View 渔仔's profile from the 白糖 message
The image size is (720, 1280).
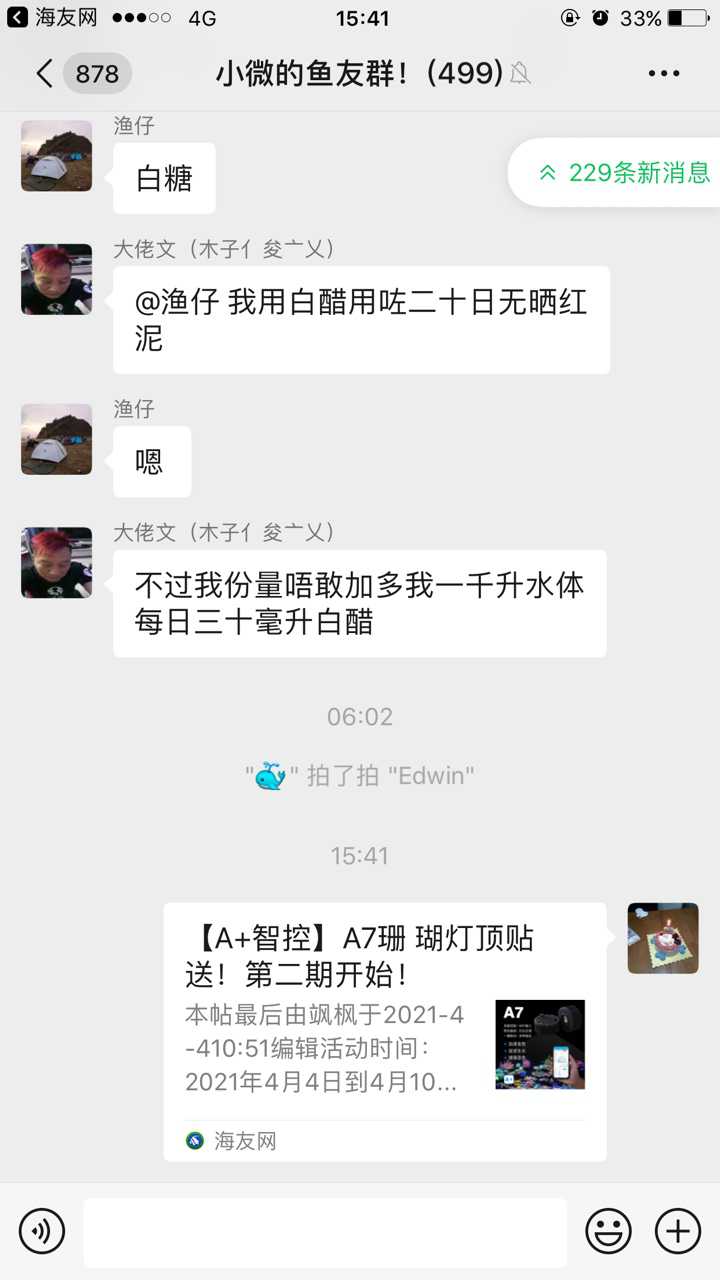point(57,156)
